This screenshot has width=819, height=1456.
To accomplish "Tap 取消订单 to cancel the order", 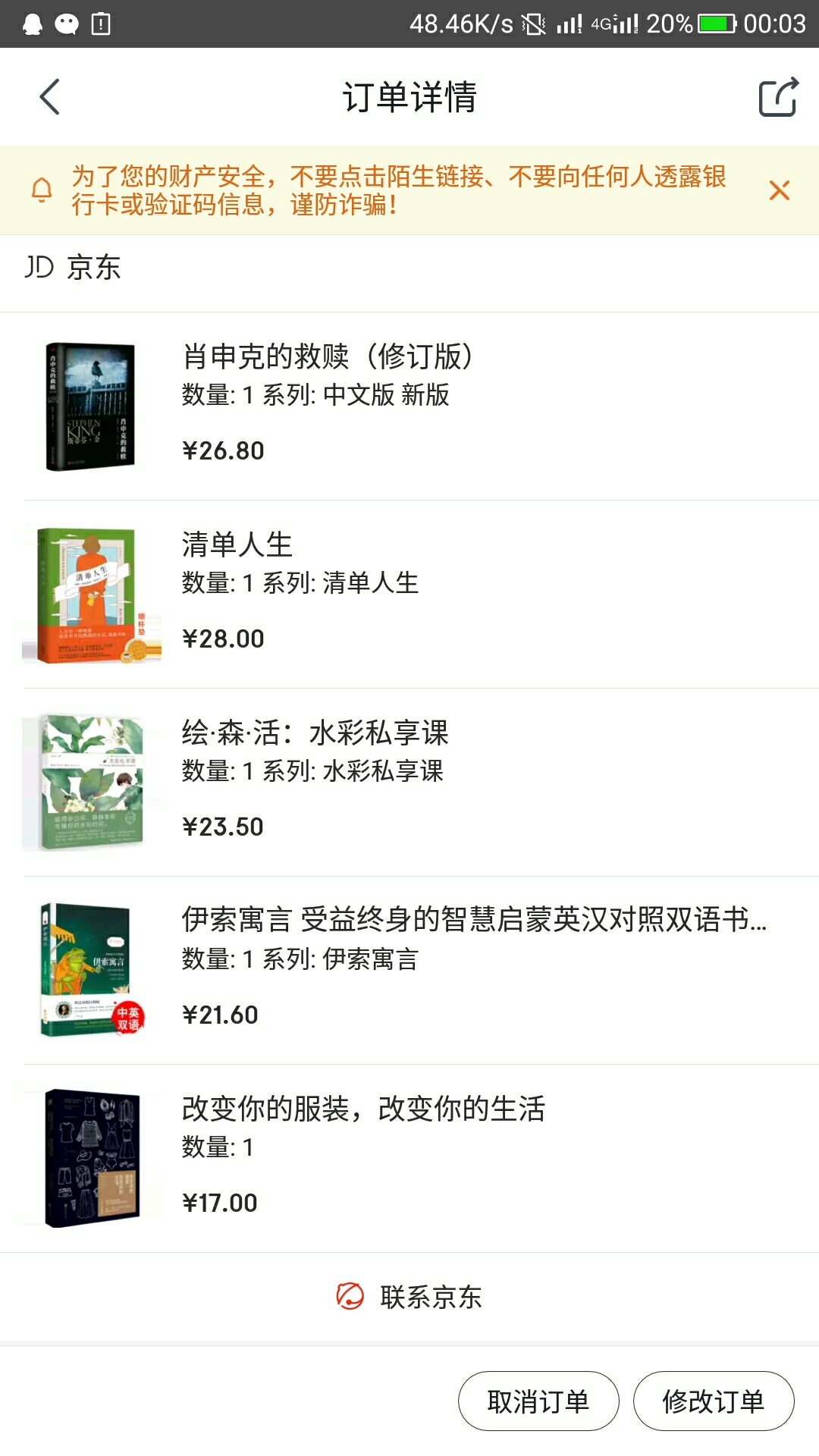I will coord(538,1401).
